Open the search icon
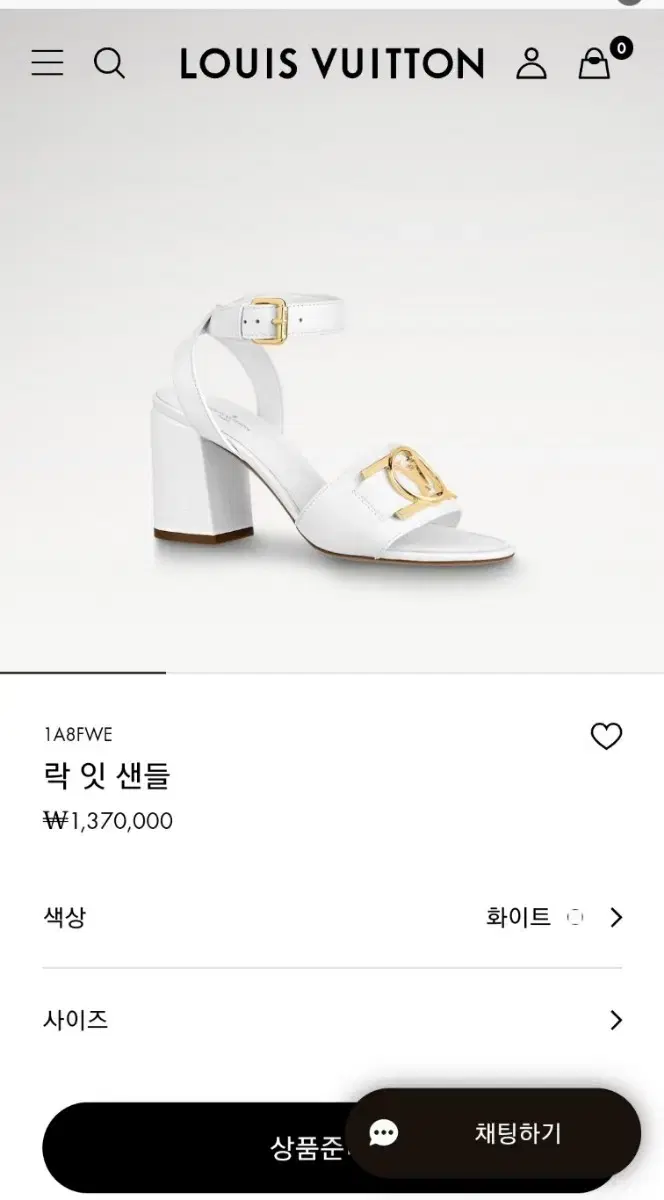Image resolution: width=664 pixels, height=1200 pixels. [109, 63]
